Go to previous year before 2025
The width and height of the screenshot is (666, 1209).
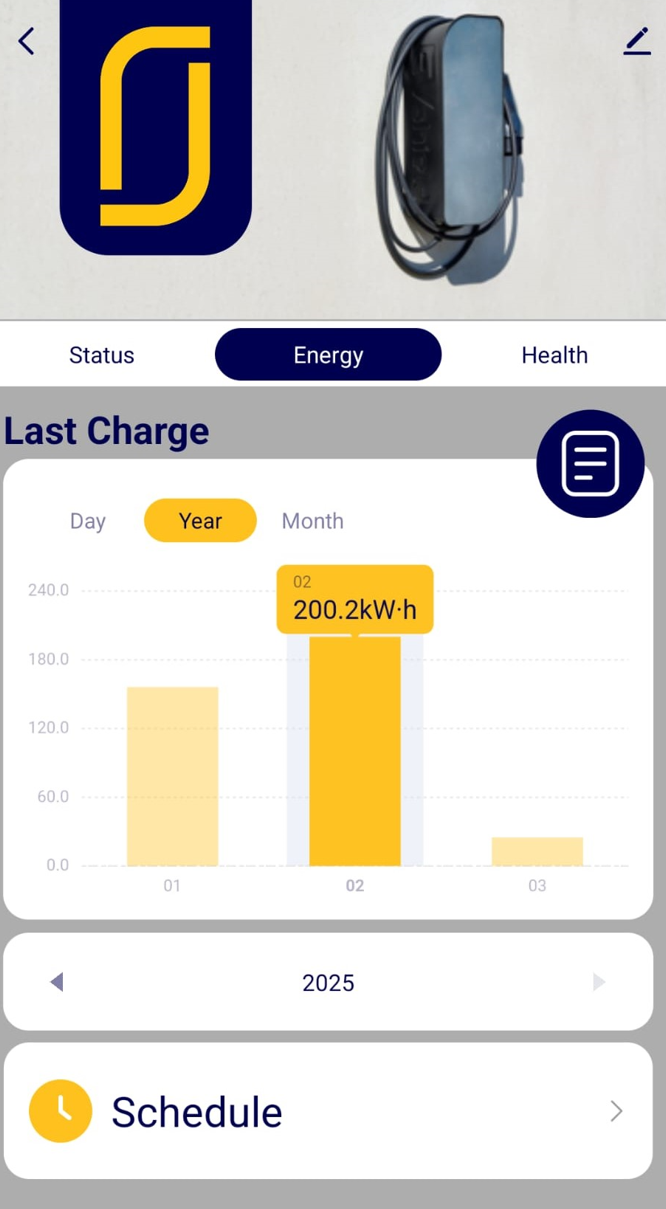[57, 982]
